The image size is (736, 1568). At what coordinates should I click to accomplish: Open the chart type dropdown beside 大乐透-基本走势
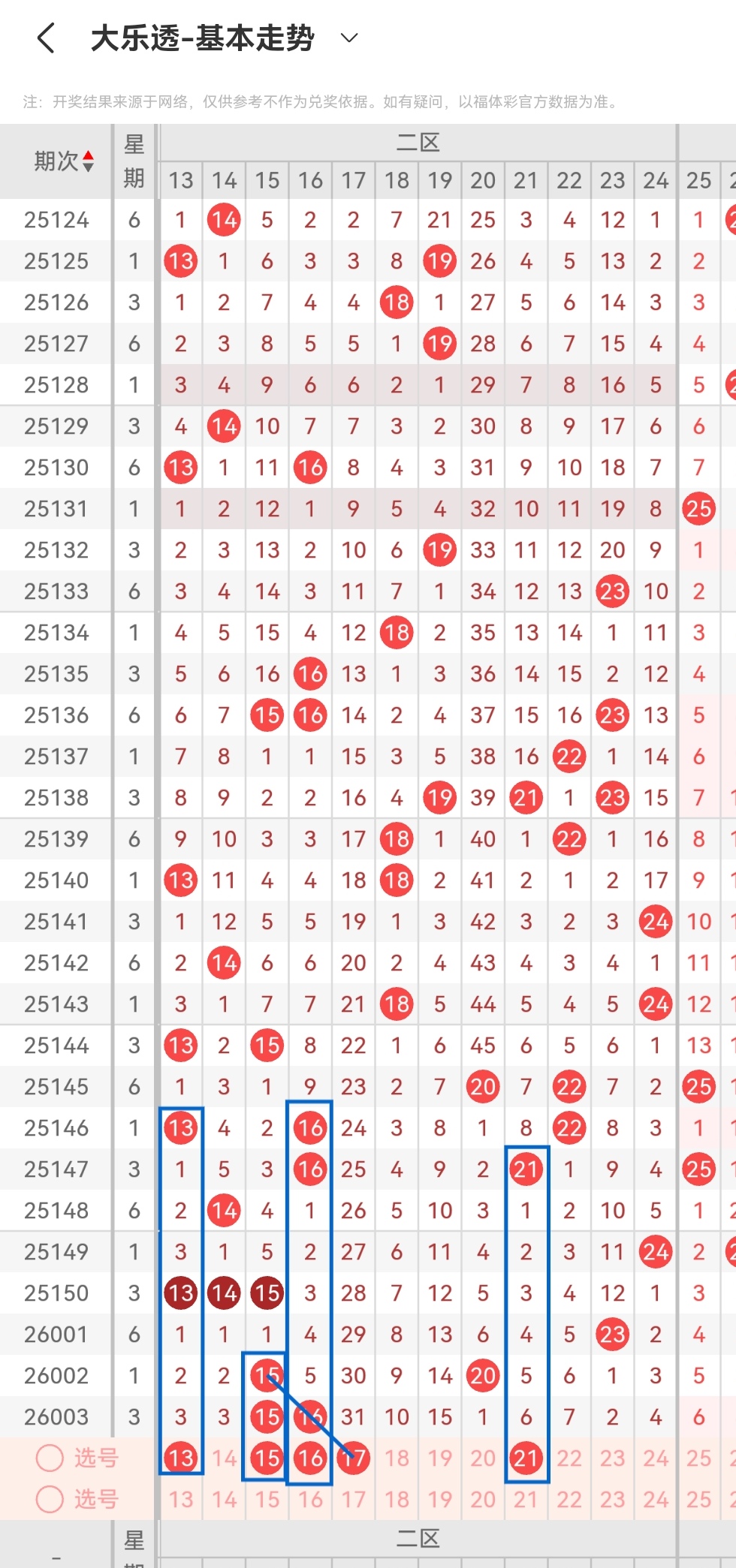tap(348, 38)
